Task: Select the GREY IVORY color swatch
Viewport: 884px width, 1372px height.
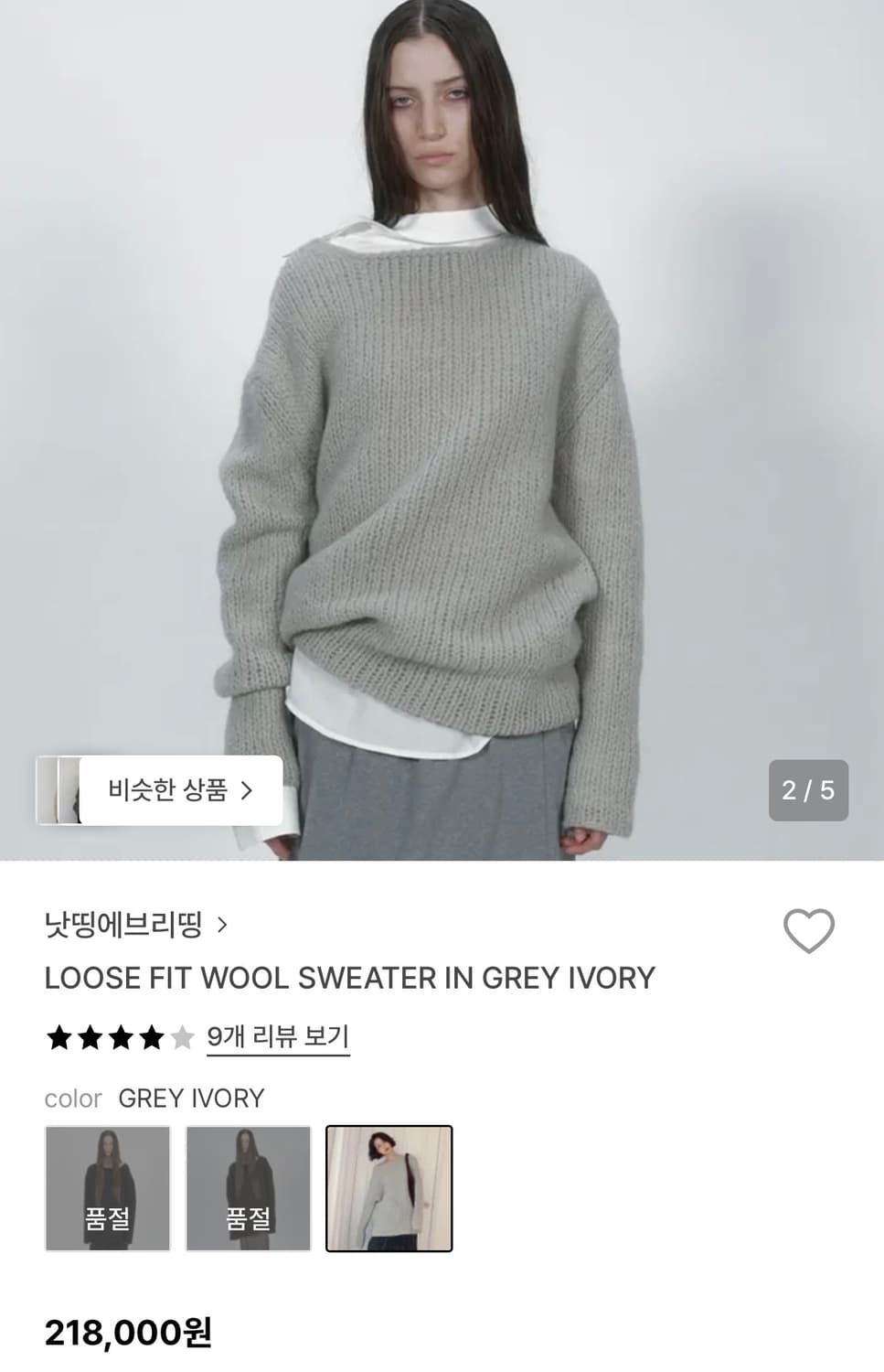Action: coord(389,1187)
